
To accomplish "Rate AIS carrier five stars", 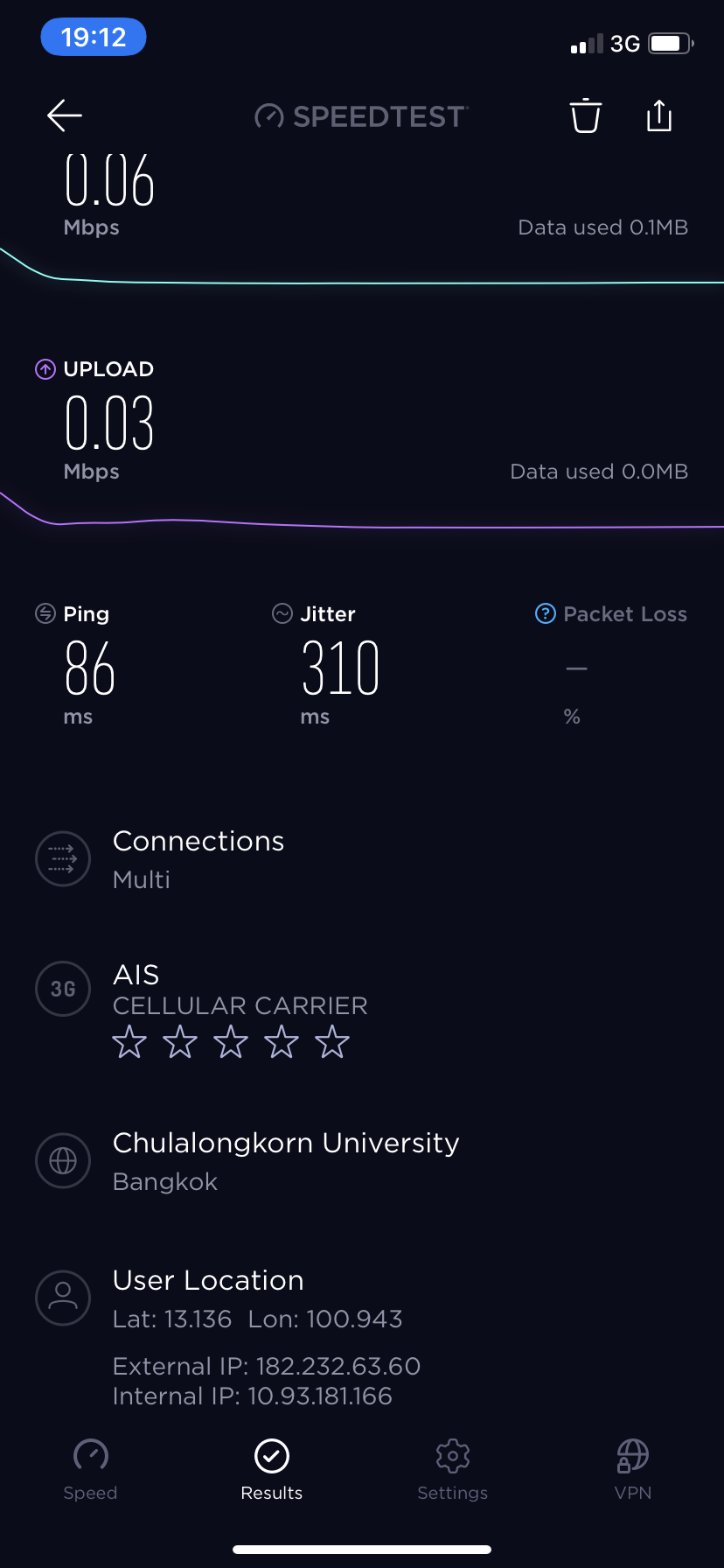I will click(332, 1042).
